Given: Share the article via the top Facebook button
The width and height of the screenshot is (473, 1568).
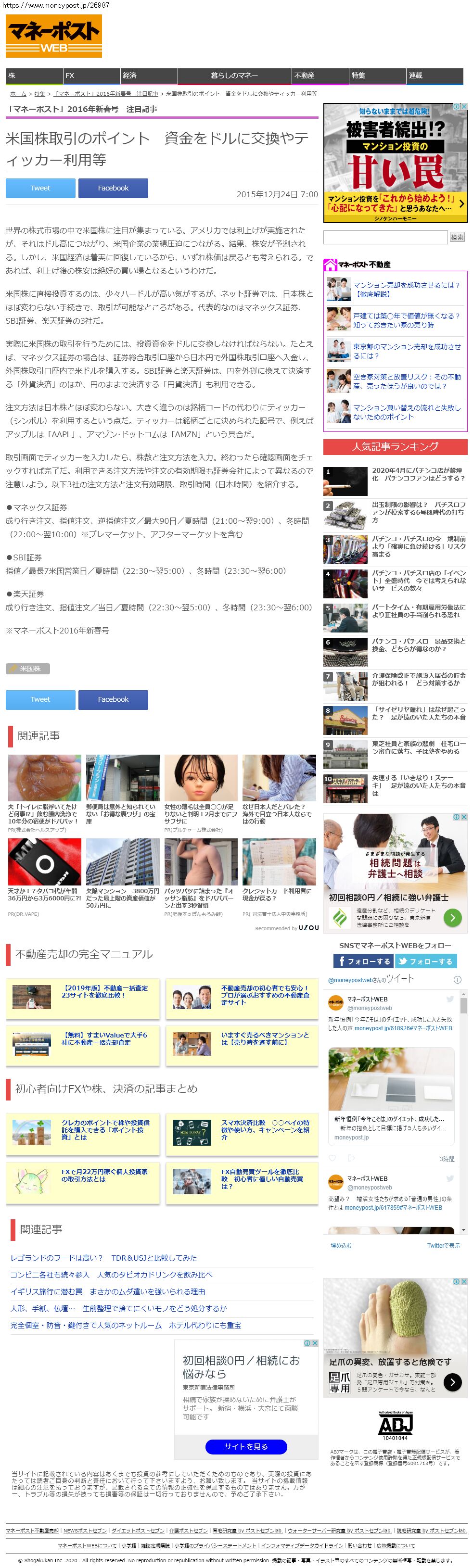Looking at the screenshot, I should [113, 188].
